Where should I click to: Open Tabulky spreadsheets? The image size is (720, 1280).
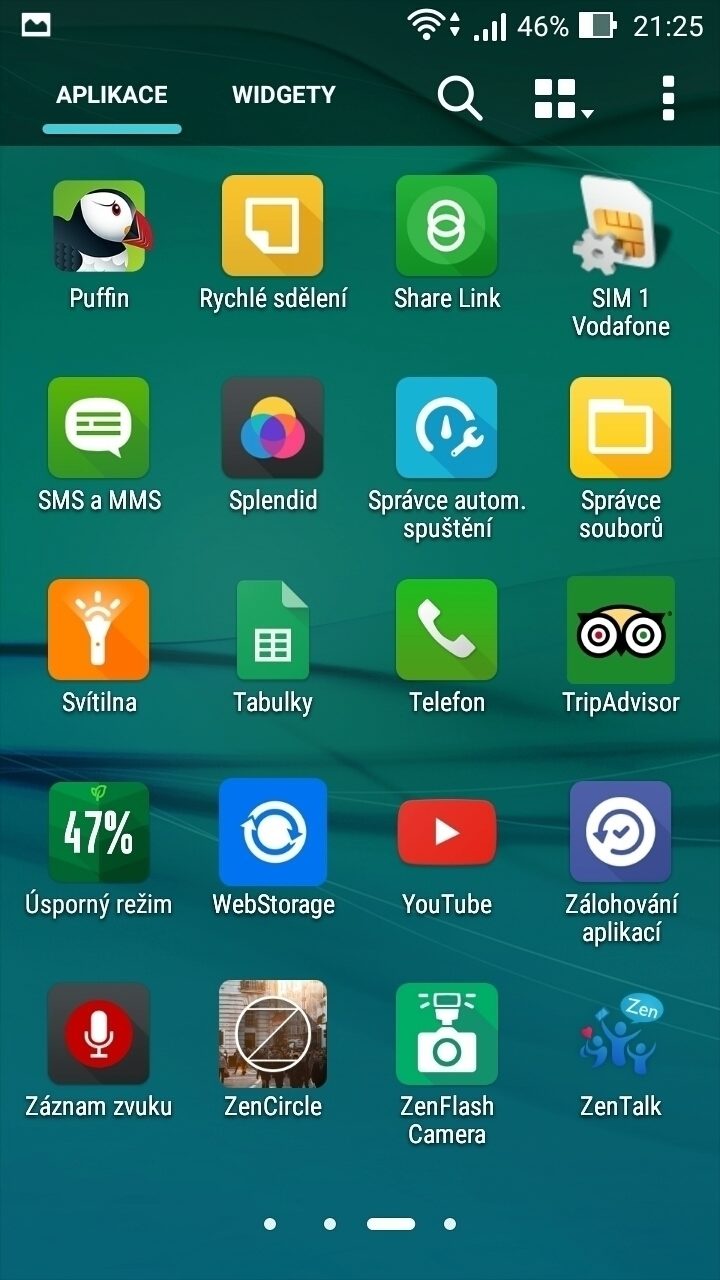[x=273, y=630]
